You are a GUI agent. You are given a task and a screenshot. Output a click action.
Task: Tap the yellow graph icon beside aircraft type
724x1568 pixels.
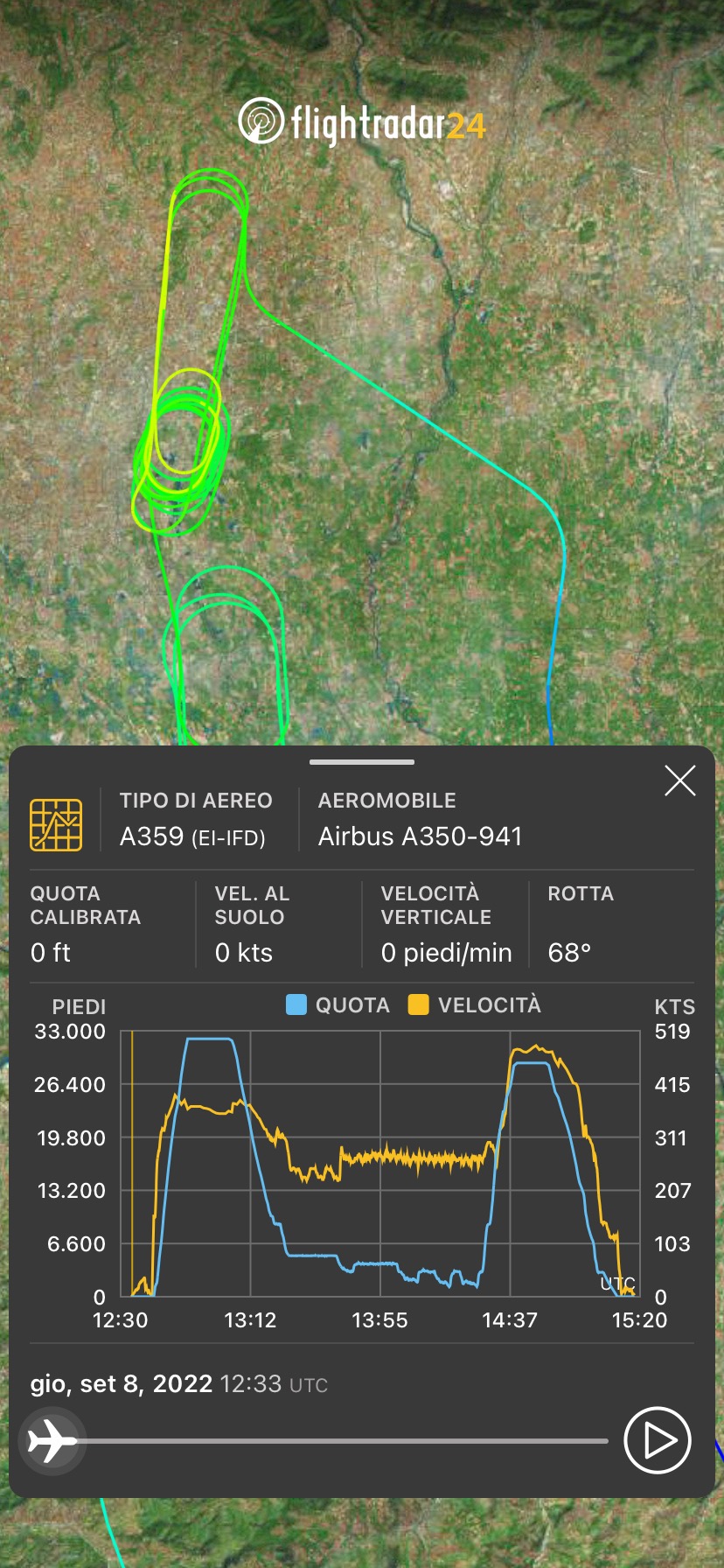(x=56, y=824)
